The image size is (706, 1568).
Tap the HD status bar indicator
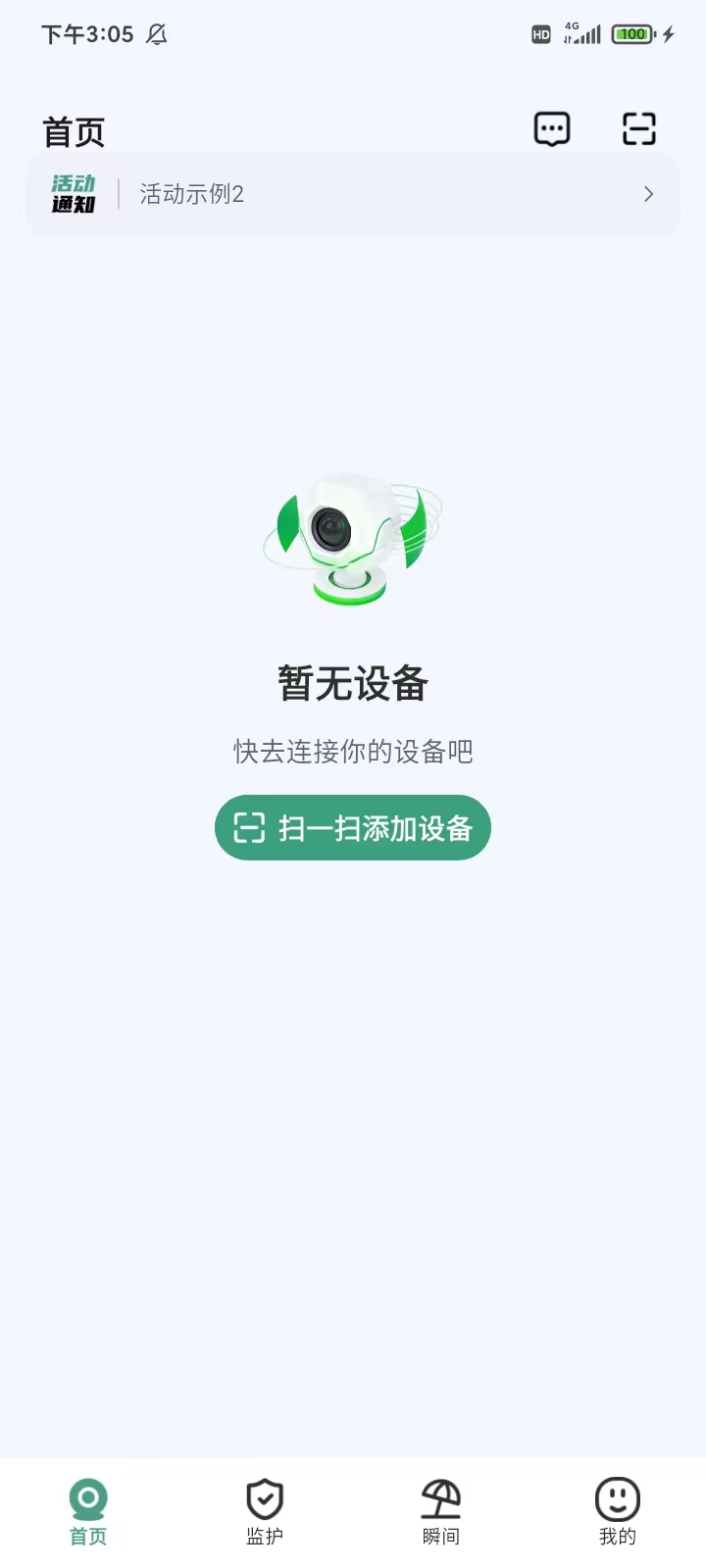(x=540, y=34)
